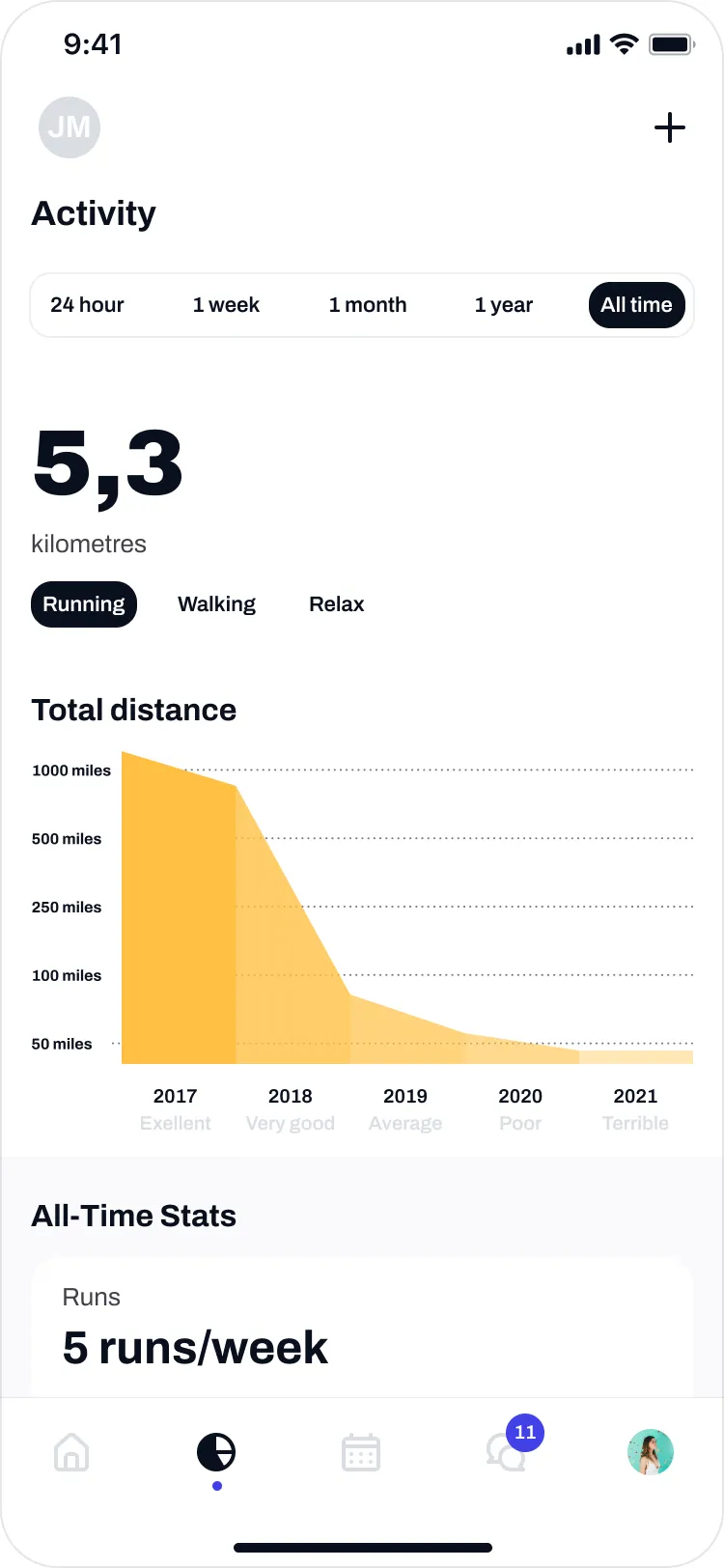The image size is (724, 1568).
Task: Switch to the 24 hour range
Action: click(x=87, y=305)
